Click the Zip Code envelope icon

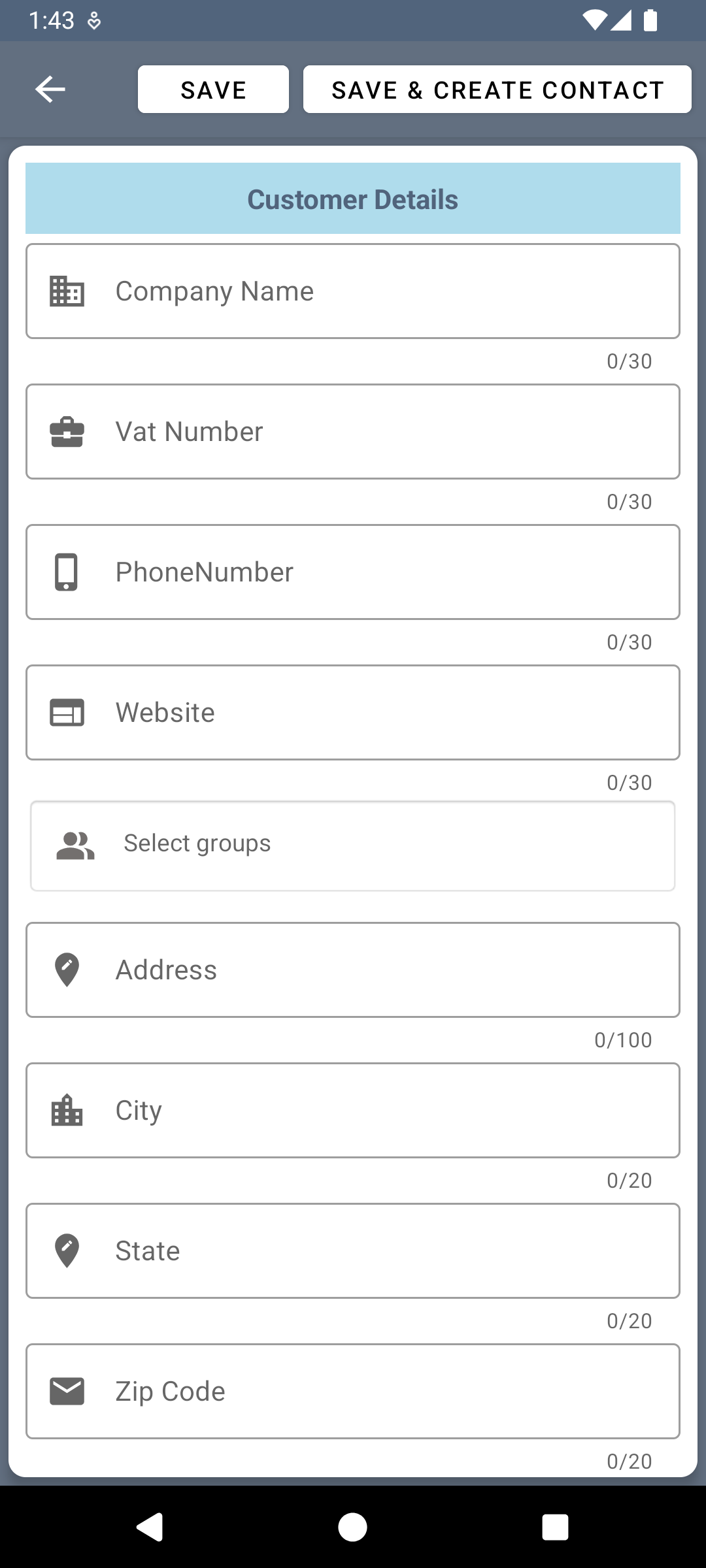tap(67, 1391)
